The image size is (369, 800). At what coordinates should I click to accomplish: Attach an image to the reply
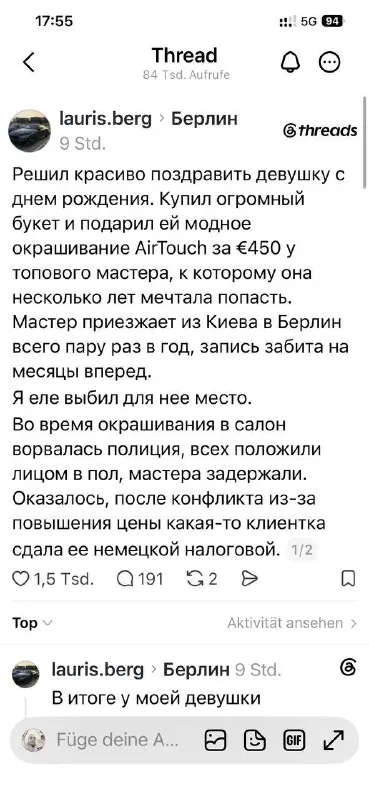[x=215, y=740]
